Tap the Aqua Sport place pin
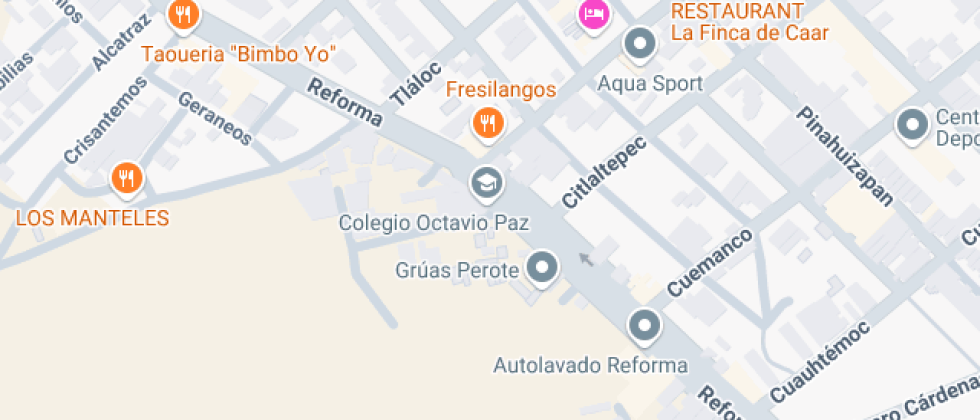Screen dimensions: 980x420 639,45
